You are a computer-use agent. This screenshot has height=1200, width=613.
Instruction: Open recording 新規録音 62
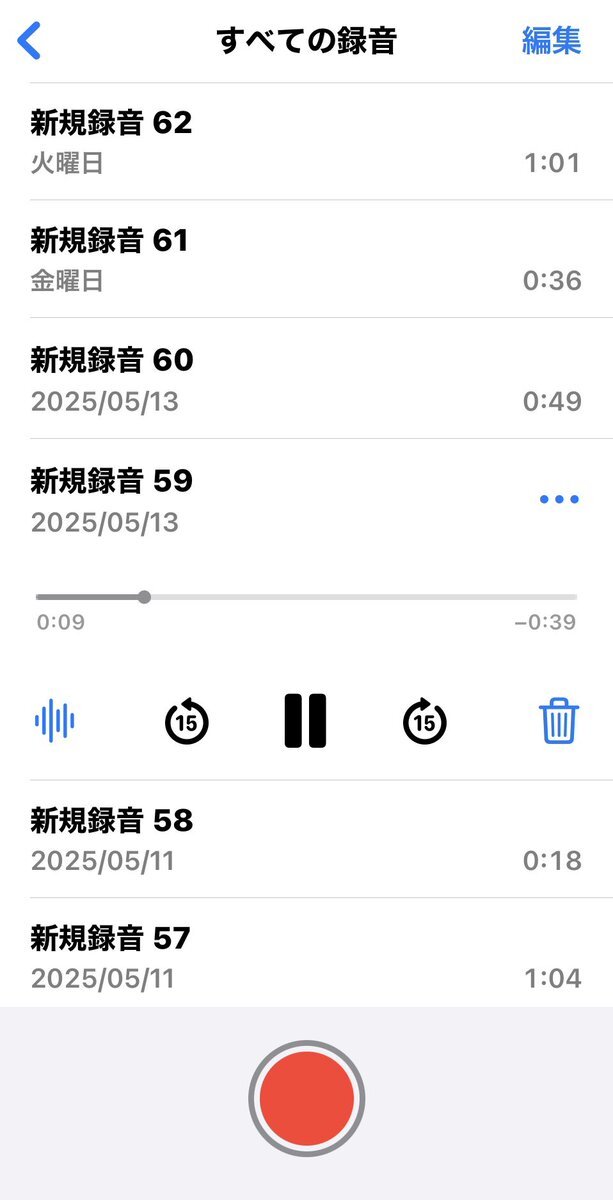pos(306,141)
